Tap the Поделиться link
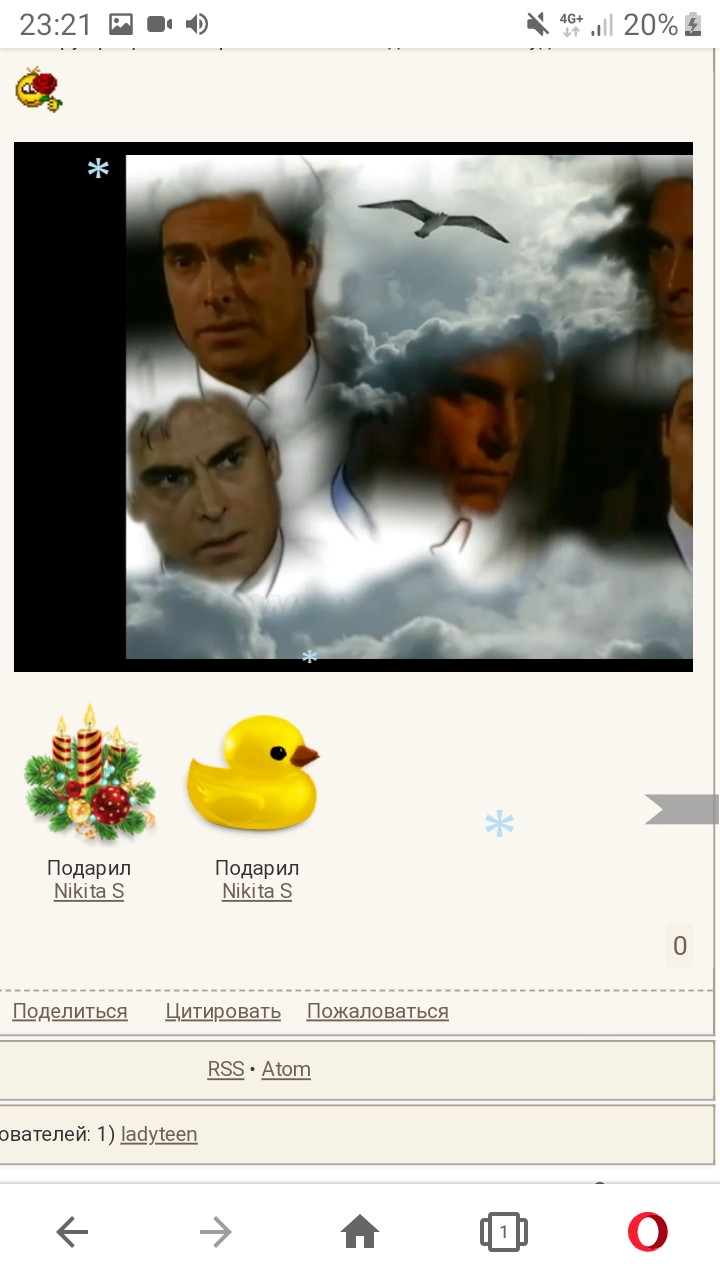The height and width of the screenshot is (1280, 720). point(70,1011)
